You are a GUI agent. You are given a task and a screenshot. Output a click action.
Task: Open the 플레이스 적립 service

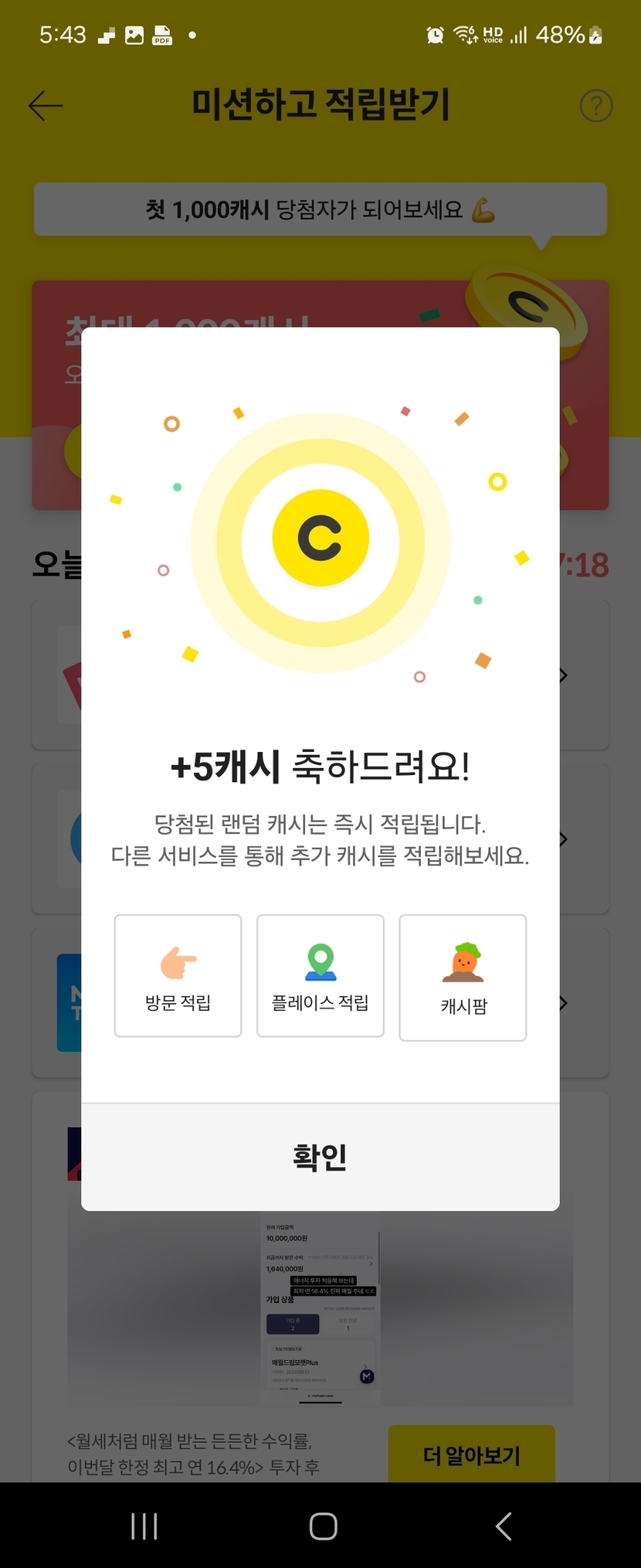click(320, 976)
